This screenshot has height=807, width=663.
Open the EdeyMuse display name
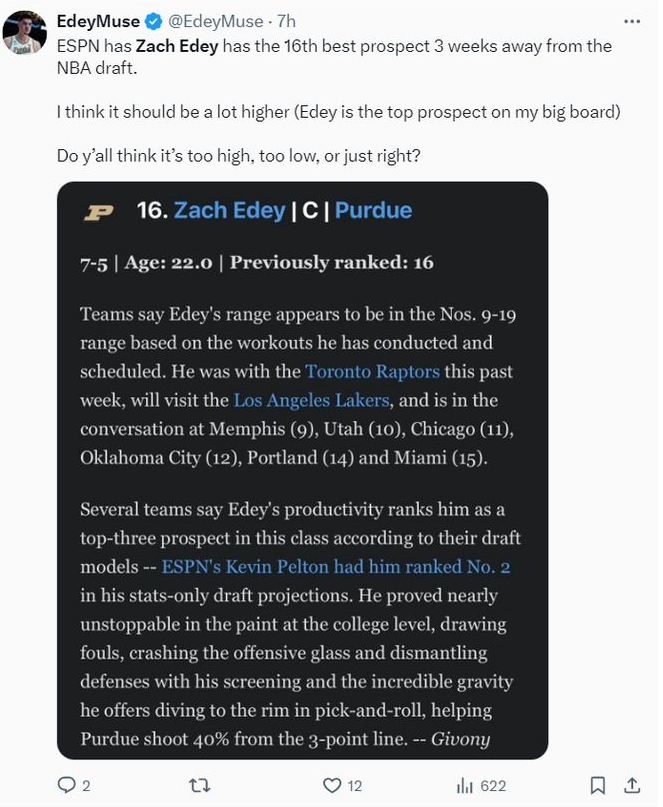98,21
